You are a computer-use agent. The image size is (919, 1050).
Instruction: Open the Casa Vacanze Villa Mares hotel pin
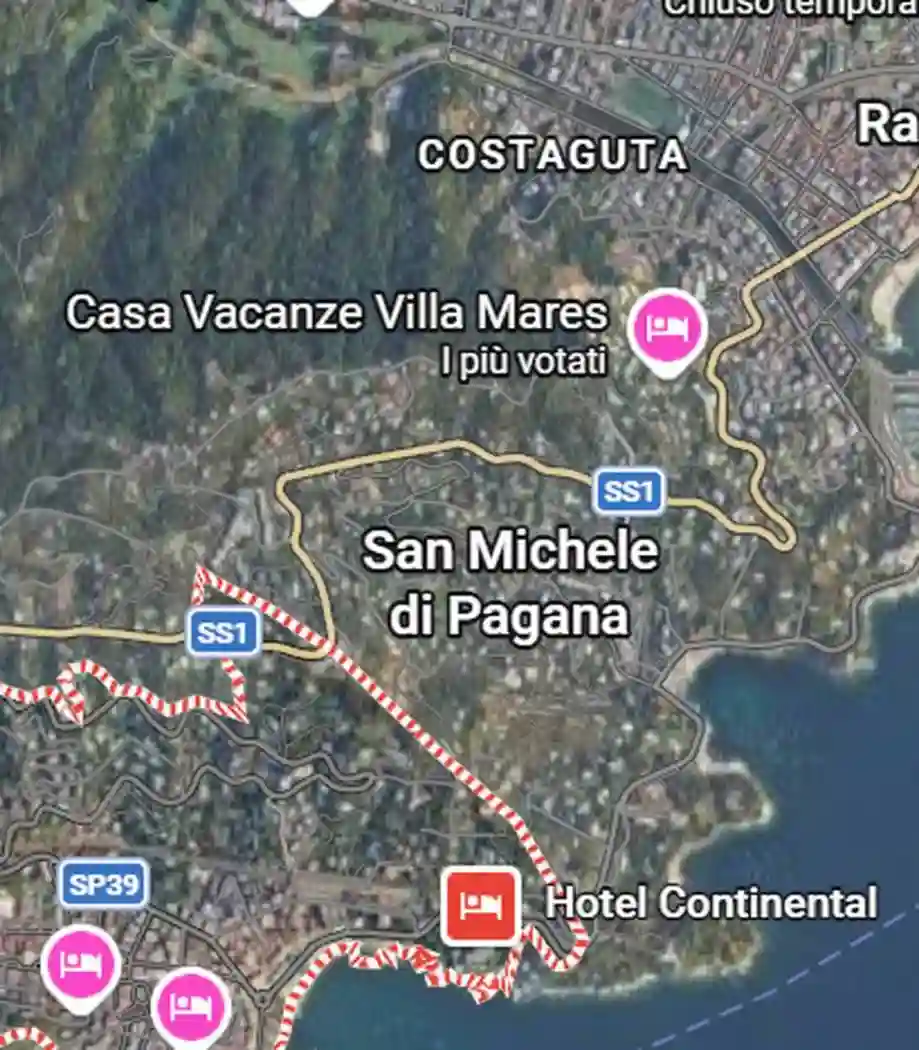click(666, 328)
